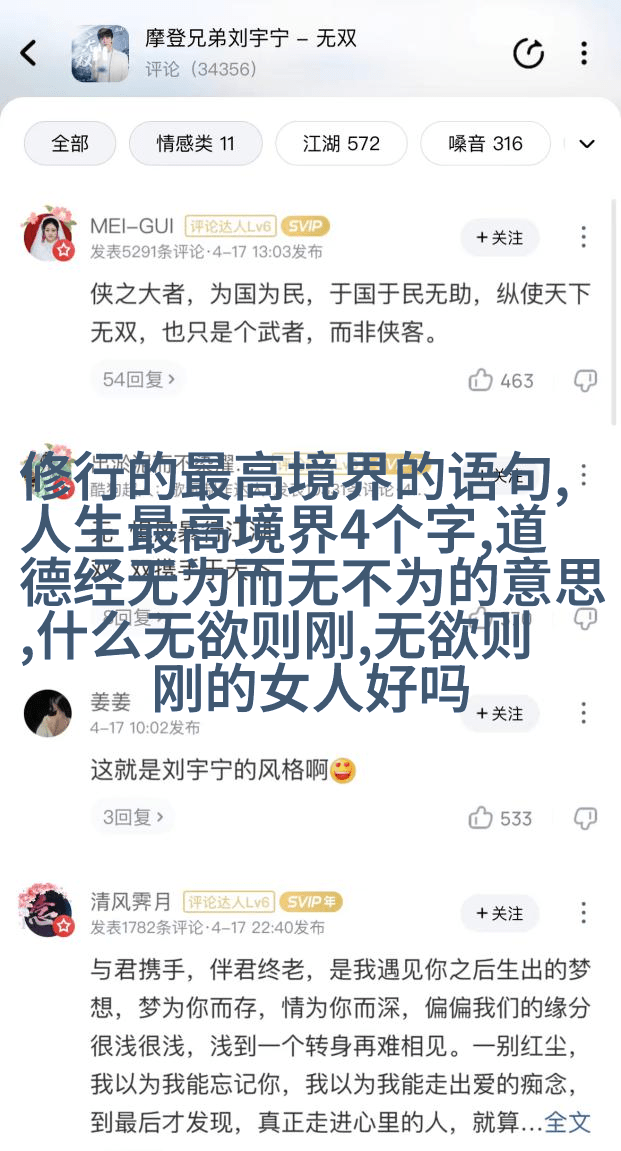Expand 清风霁月's comment via 全文
This screenshot has width=621, height=1151.
(x=568, y=1122)
